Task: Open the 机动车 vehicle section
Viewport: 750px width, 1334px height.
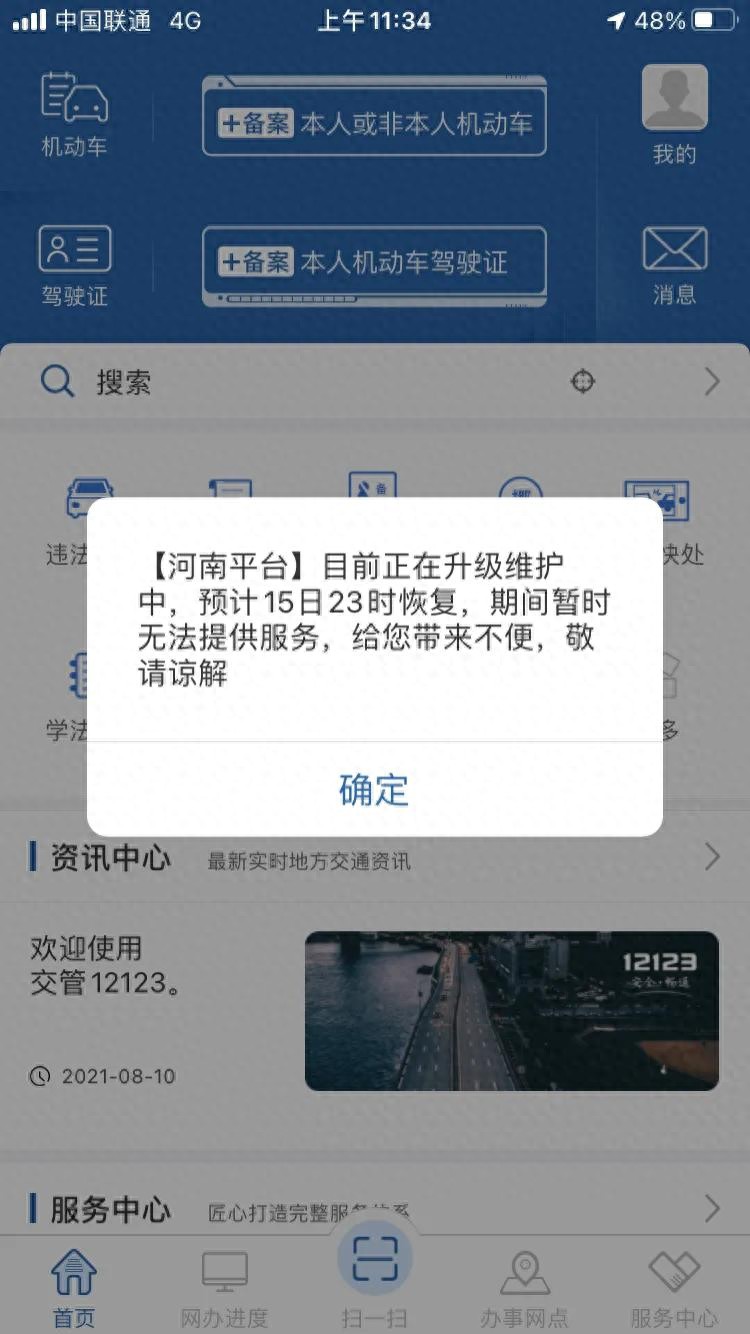Action: [74, 113]
